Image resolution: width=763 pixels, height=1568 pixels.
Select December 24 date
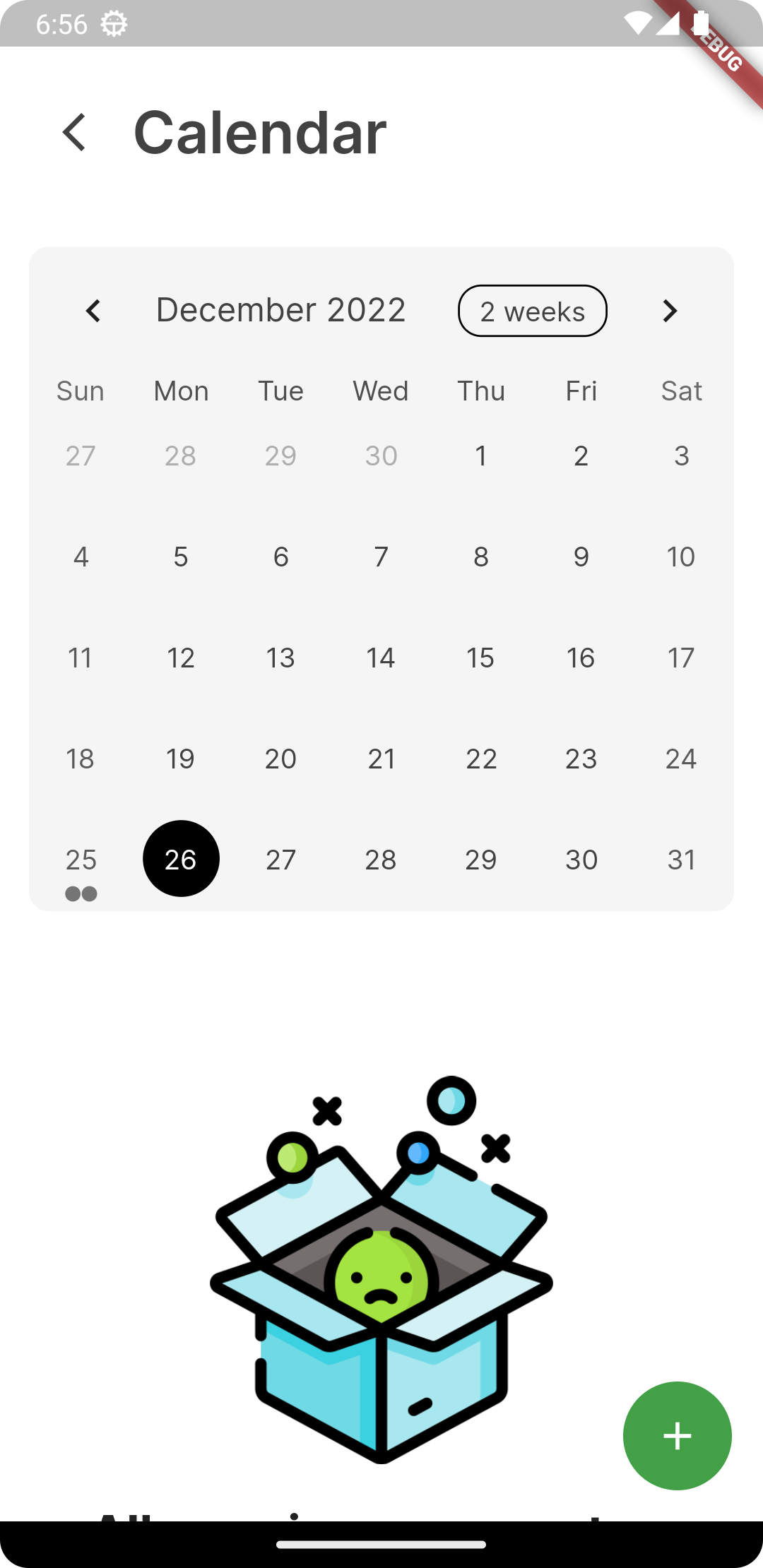(x=681, y=759)
